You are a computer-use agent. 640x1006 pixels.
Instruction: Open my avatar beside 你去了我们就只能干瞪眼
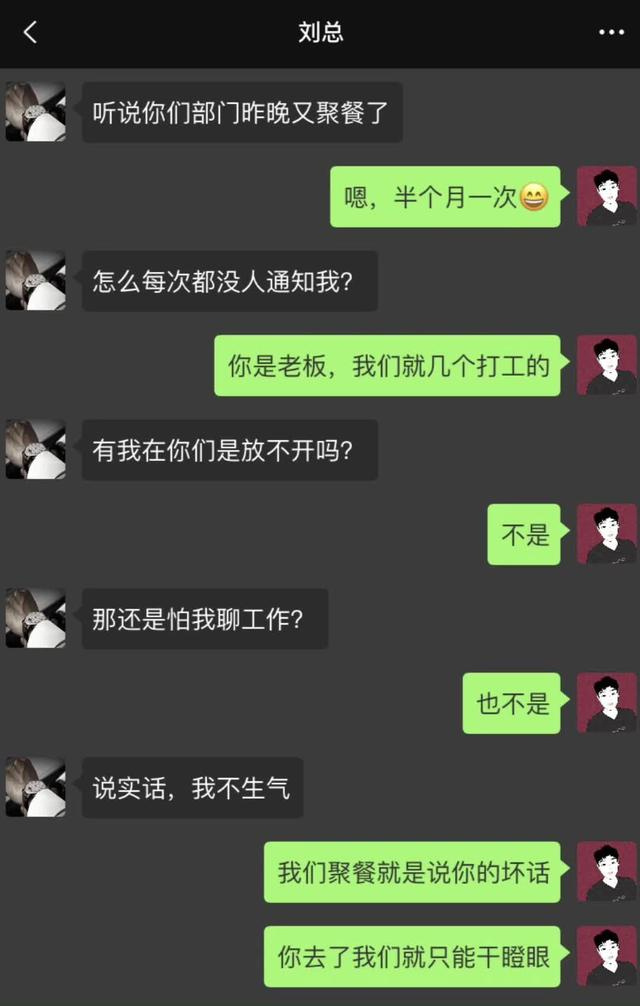tap(607, 957)
